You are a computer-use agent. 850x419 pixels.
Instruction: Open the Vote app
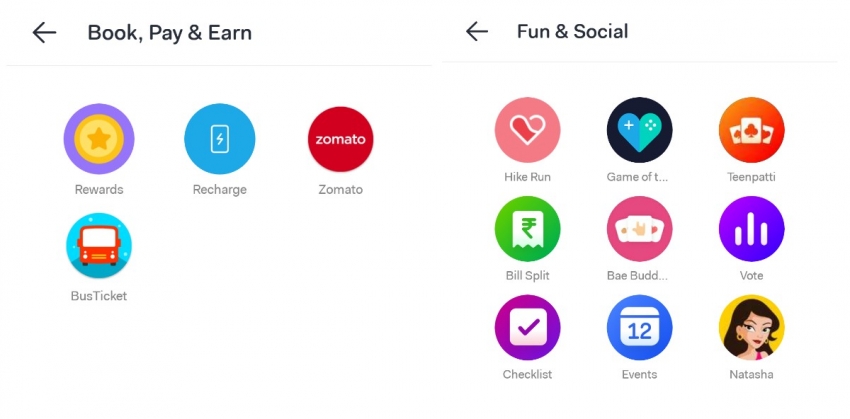coord(751,229)
